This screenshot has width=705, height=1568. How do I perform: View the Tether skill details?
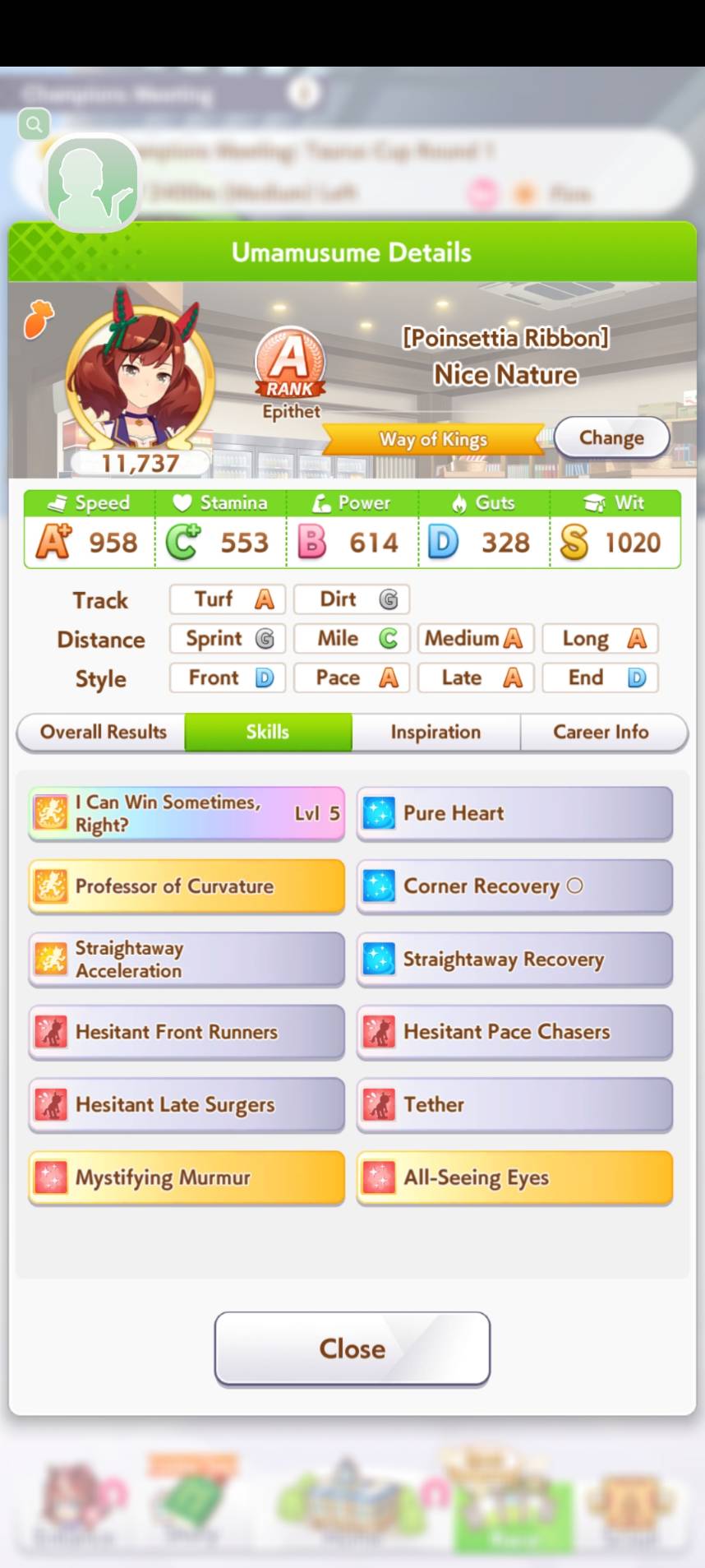tap(514, 1104)
